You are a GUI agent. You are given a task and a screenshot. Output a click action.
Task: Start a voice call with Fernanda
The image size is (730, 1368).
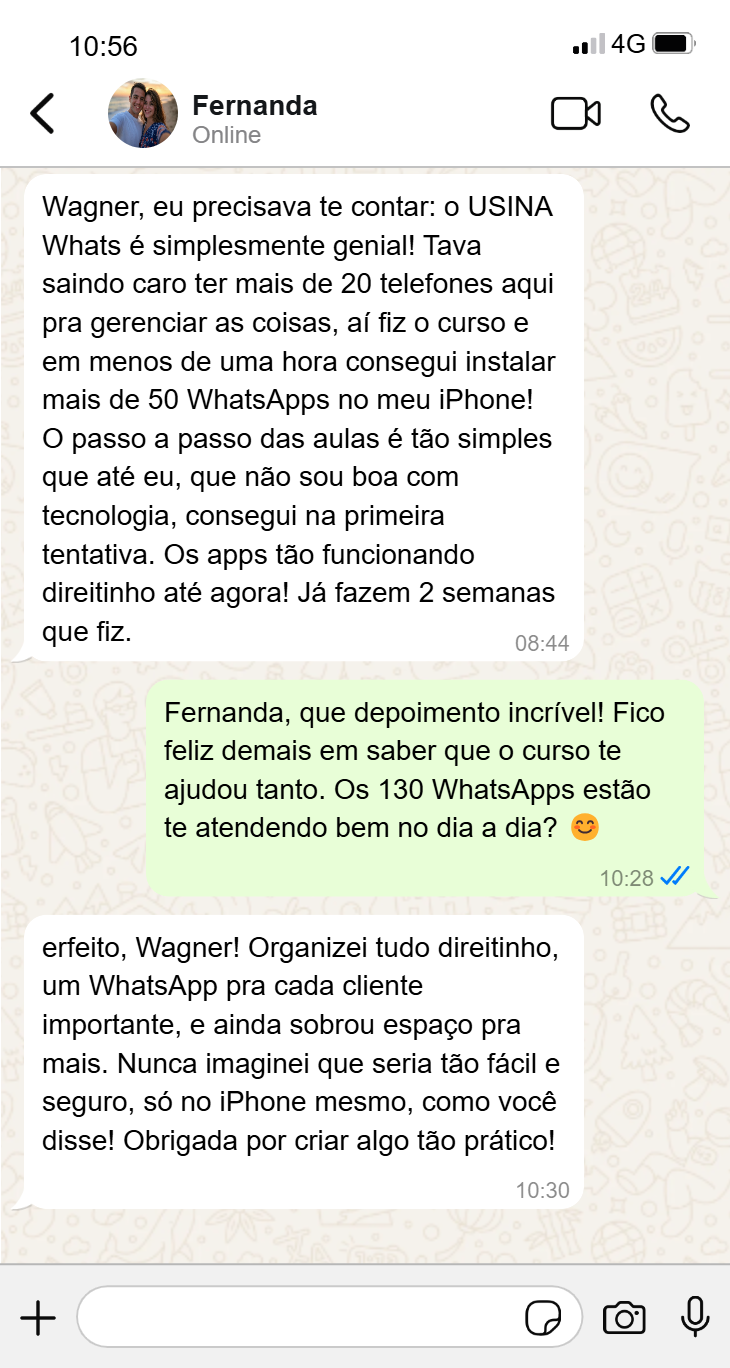pyautogui.click(x=669, y=114)
